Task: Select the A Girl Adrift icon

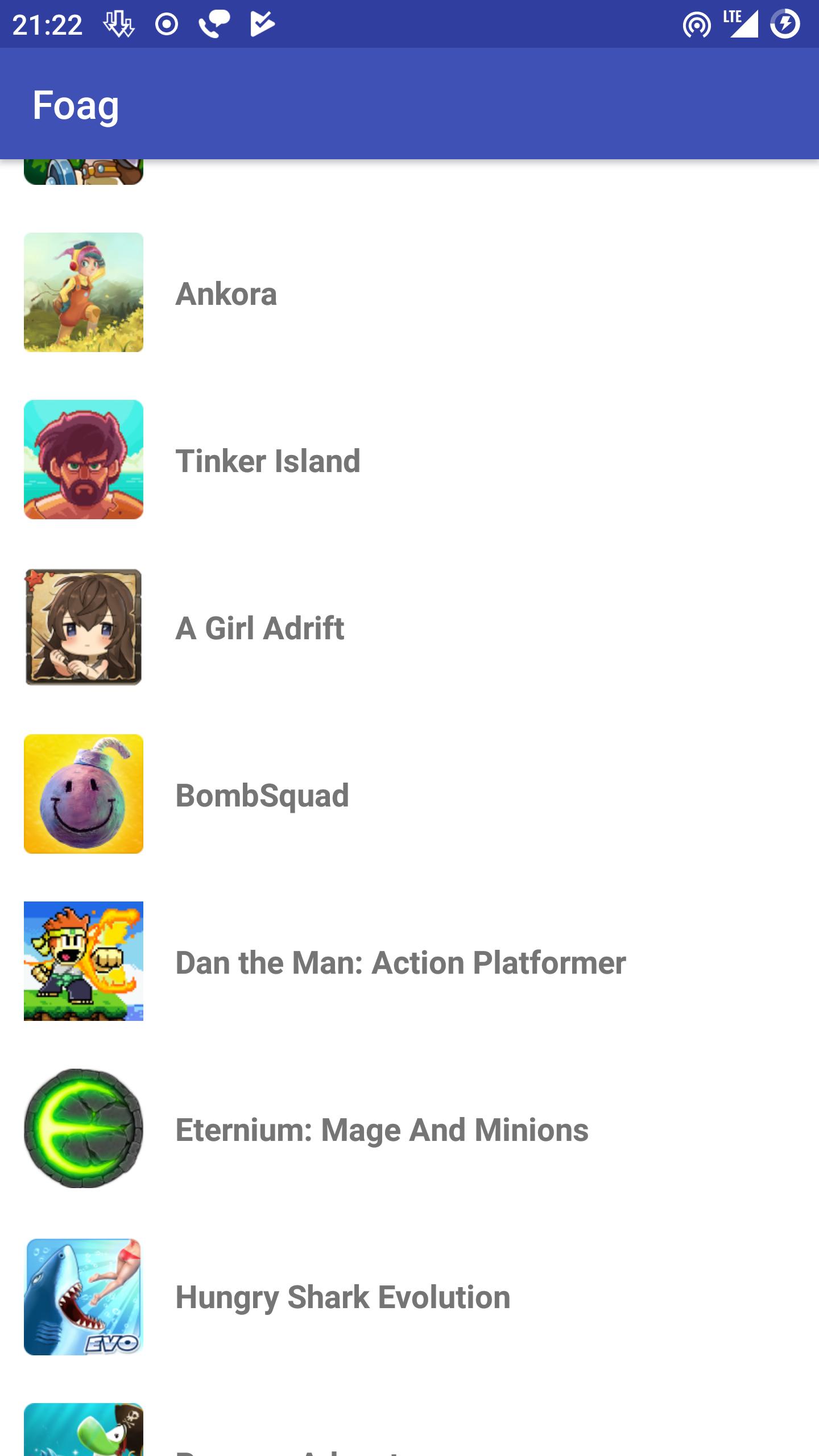Action: coord(84,627)
